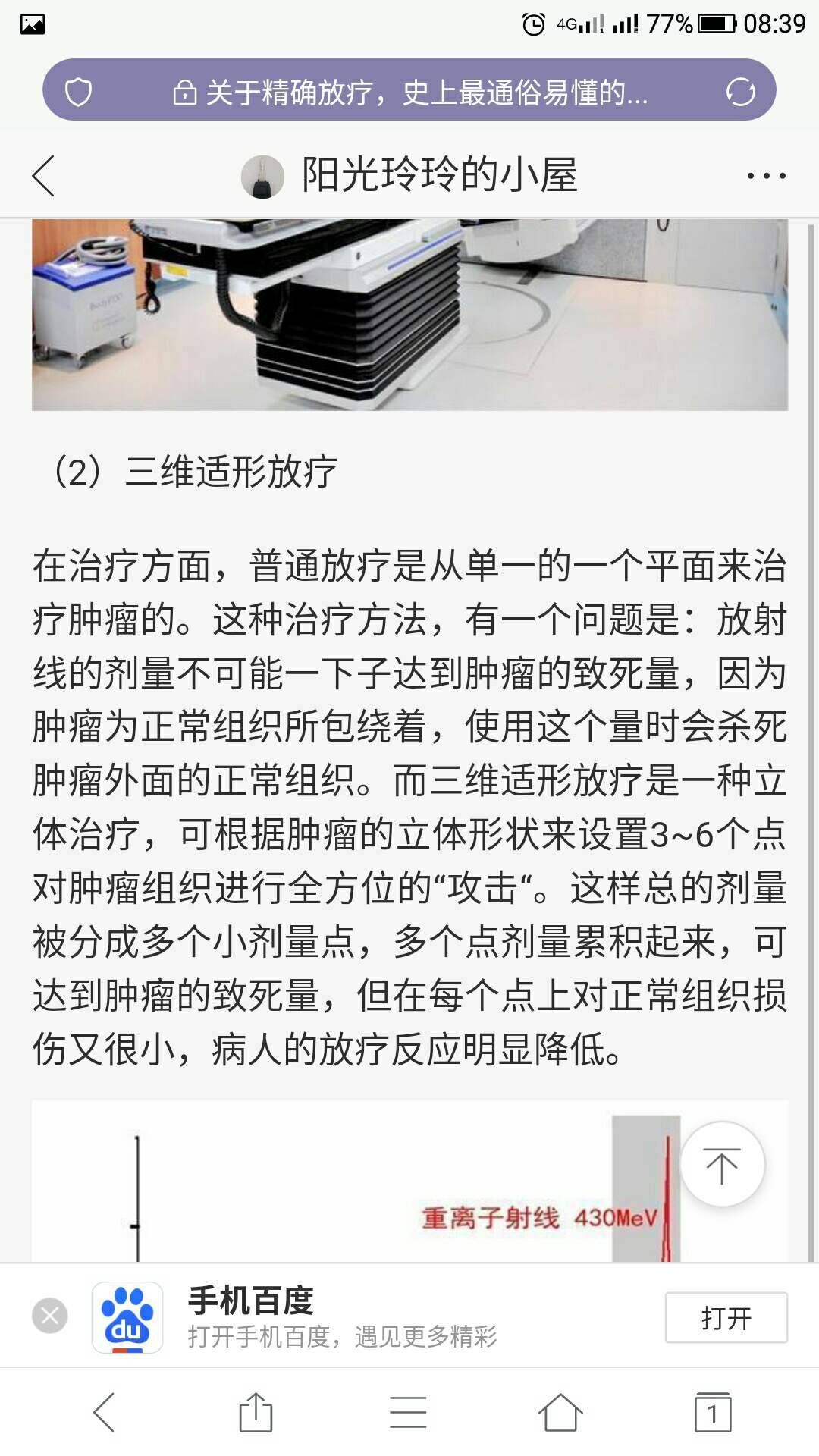Screen dimensions: 819x1456
Task: Navigate back in browser bottom toolbar
Action: (x=104, y=1412)
